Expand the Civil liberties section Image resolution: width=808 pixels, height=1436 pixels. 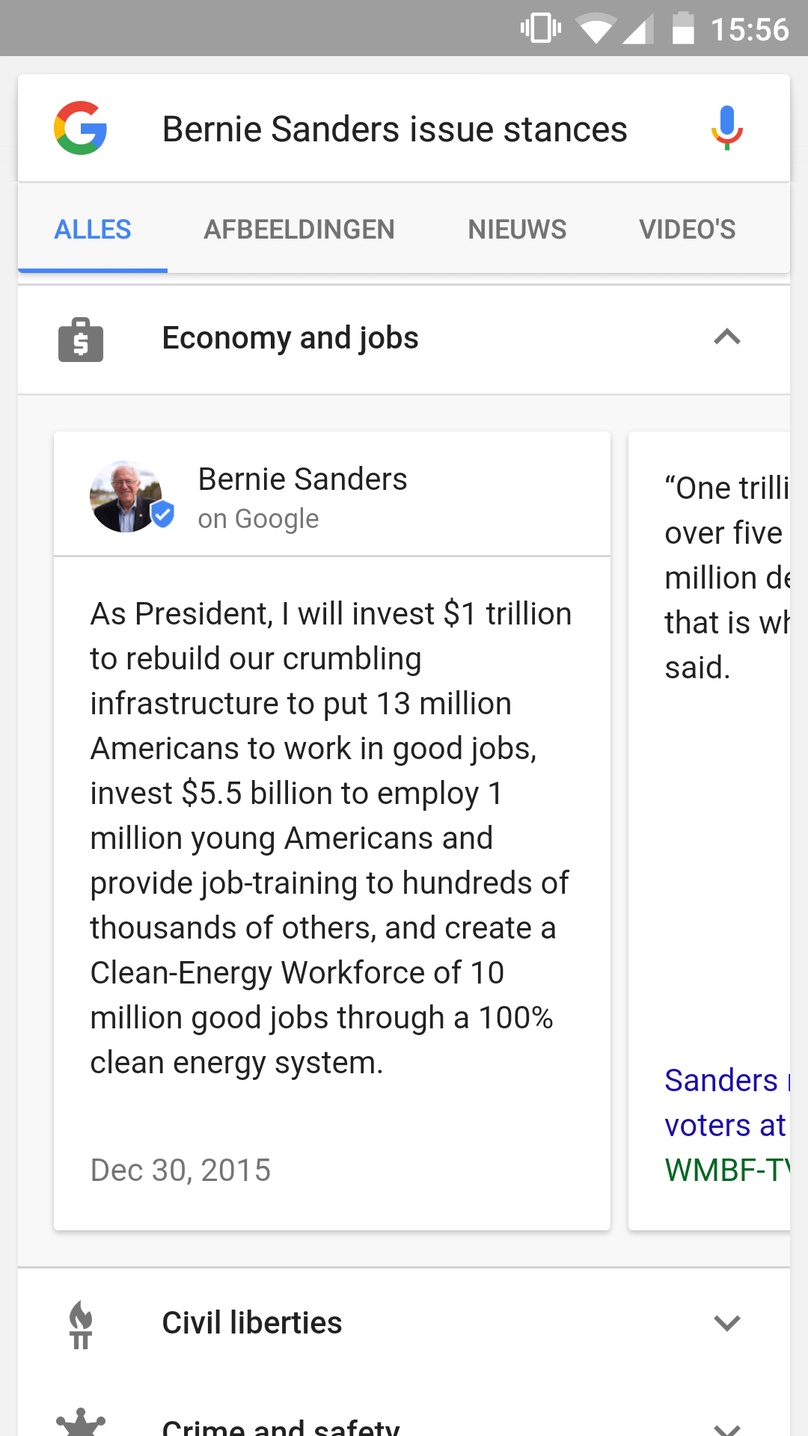coord(404,1322)
